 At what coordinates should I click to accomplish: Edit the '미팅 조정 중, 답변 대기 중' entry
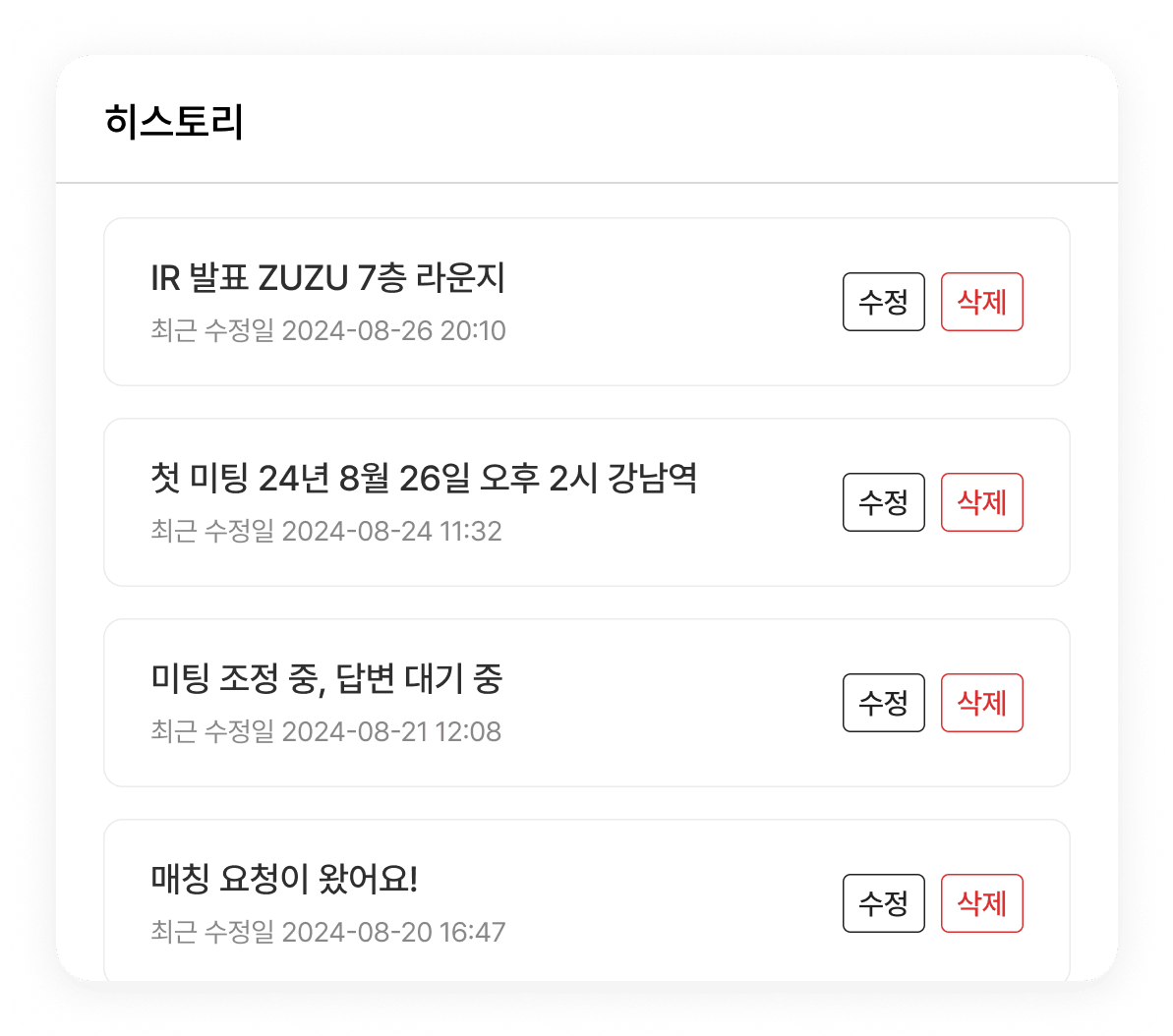coord(883,703)
